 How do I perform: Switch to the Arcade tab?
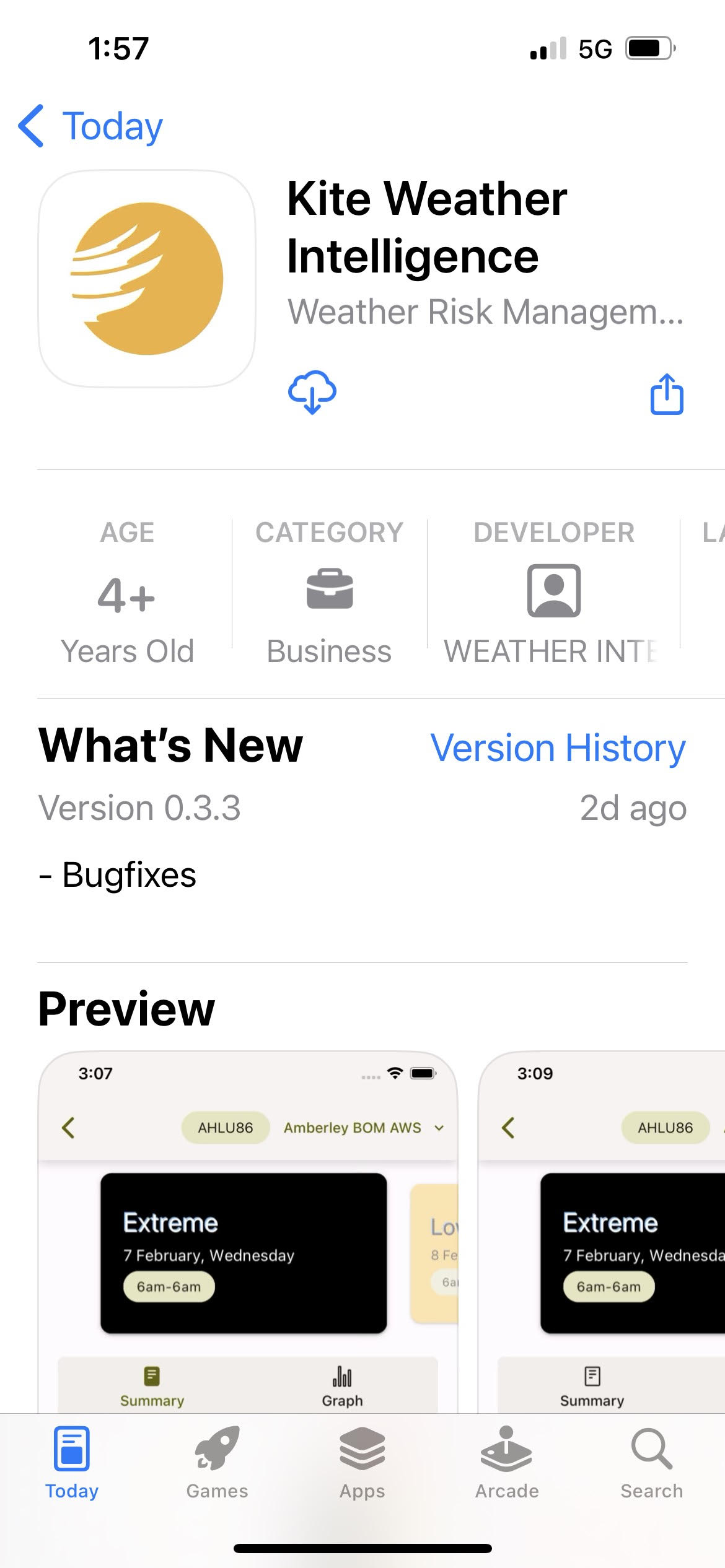(x=507, y=1463)
